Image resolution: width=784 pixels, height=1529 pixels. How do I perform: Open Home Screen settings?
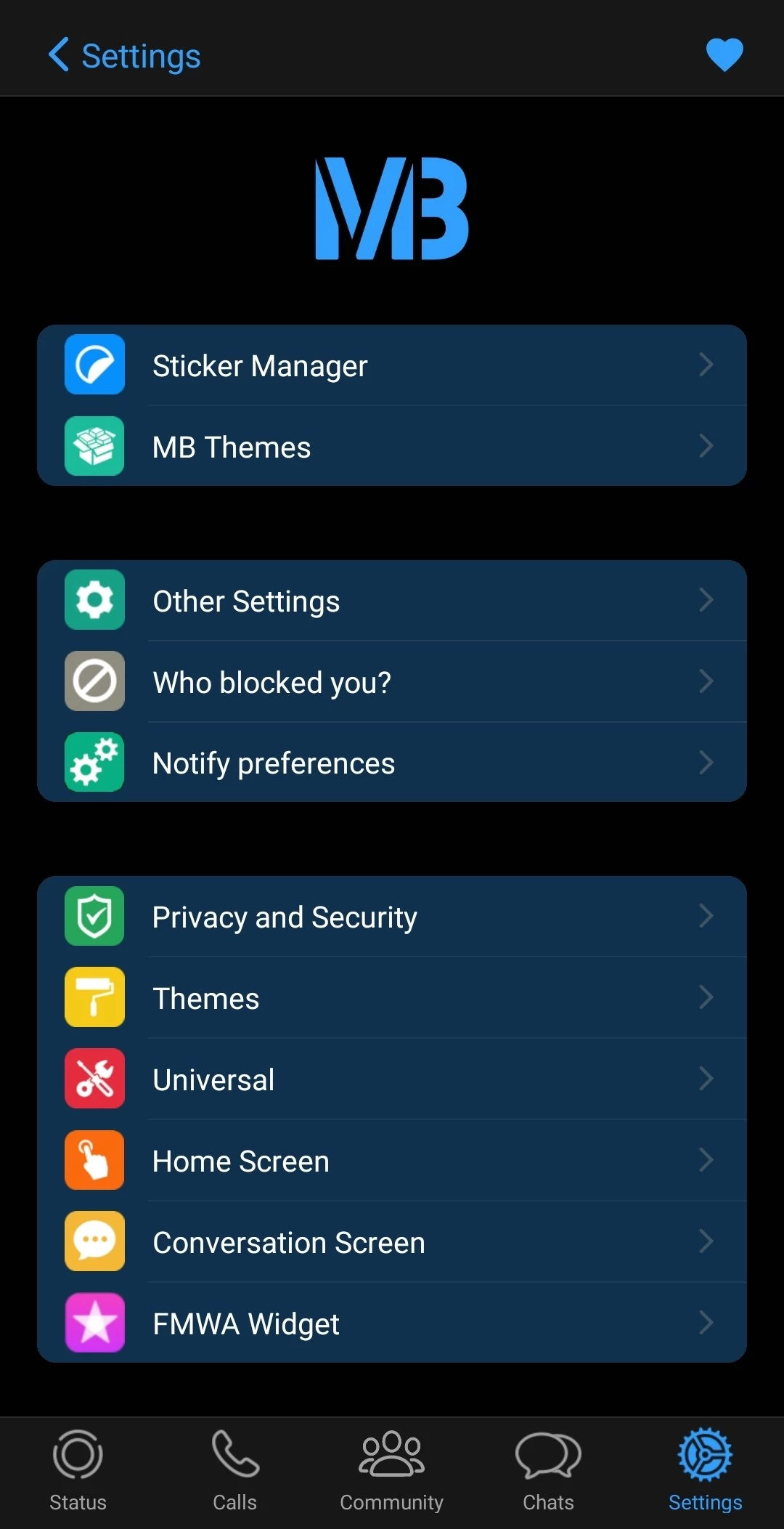click(x=392, y=1161)
